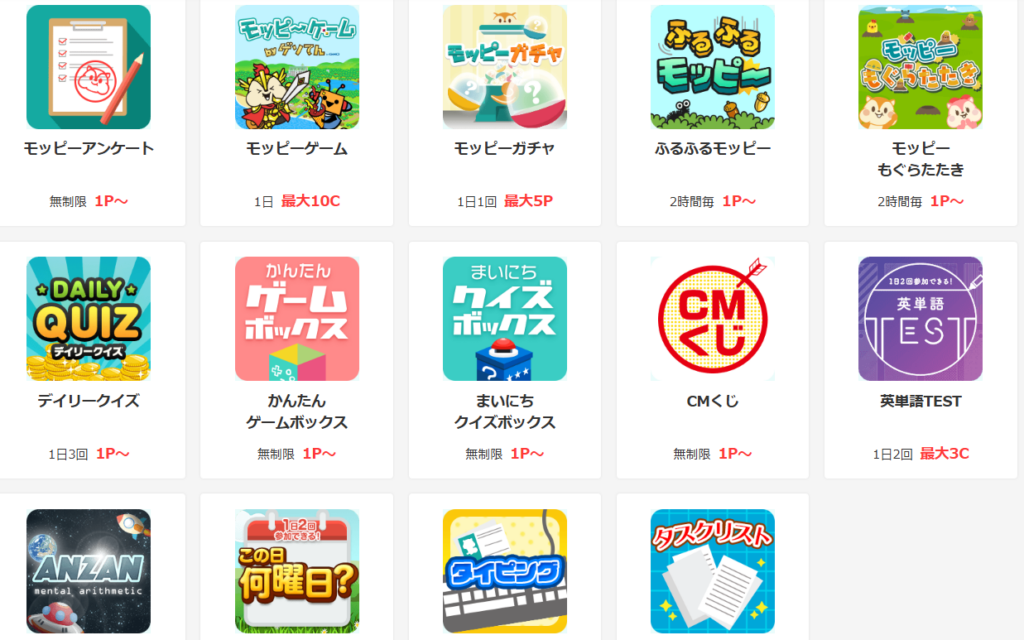This screenshot has width=1024, height=640.
Task: Open the モッピーアンケート card
Action: click(88, 68)
